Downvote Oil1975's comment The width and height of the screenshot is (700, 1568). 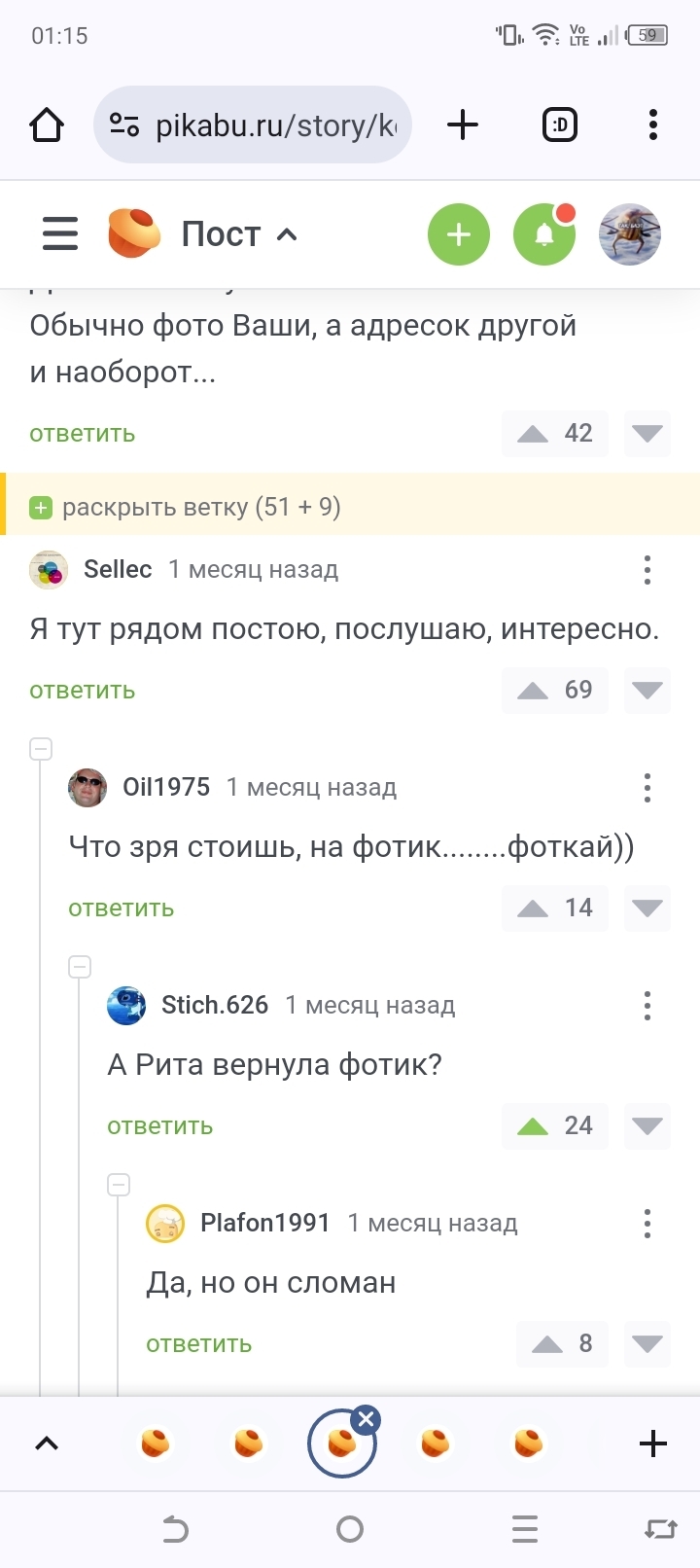(647, 909)
